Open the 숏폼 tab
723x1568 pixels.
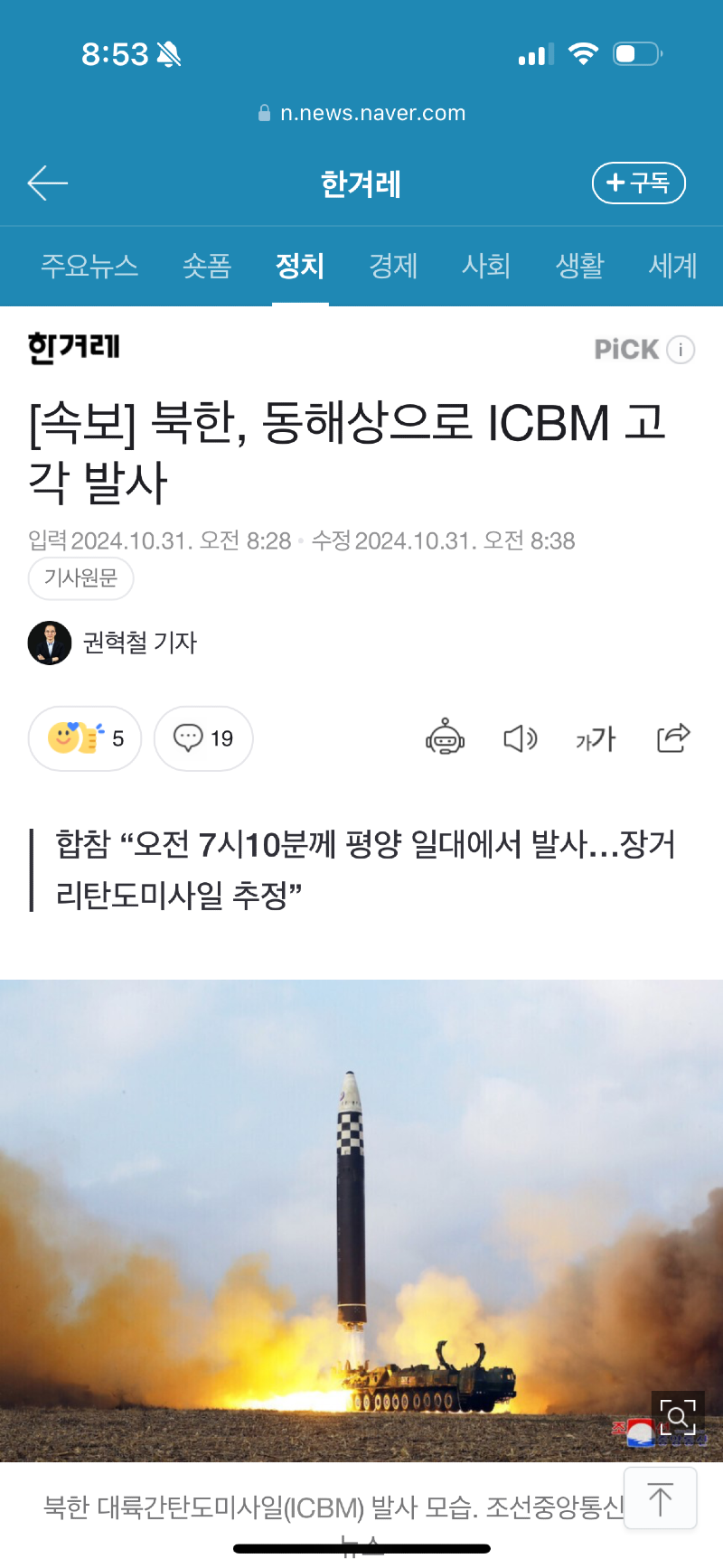pos(207,266)
